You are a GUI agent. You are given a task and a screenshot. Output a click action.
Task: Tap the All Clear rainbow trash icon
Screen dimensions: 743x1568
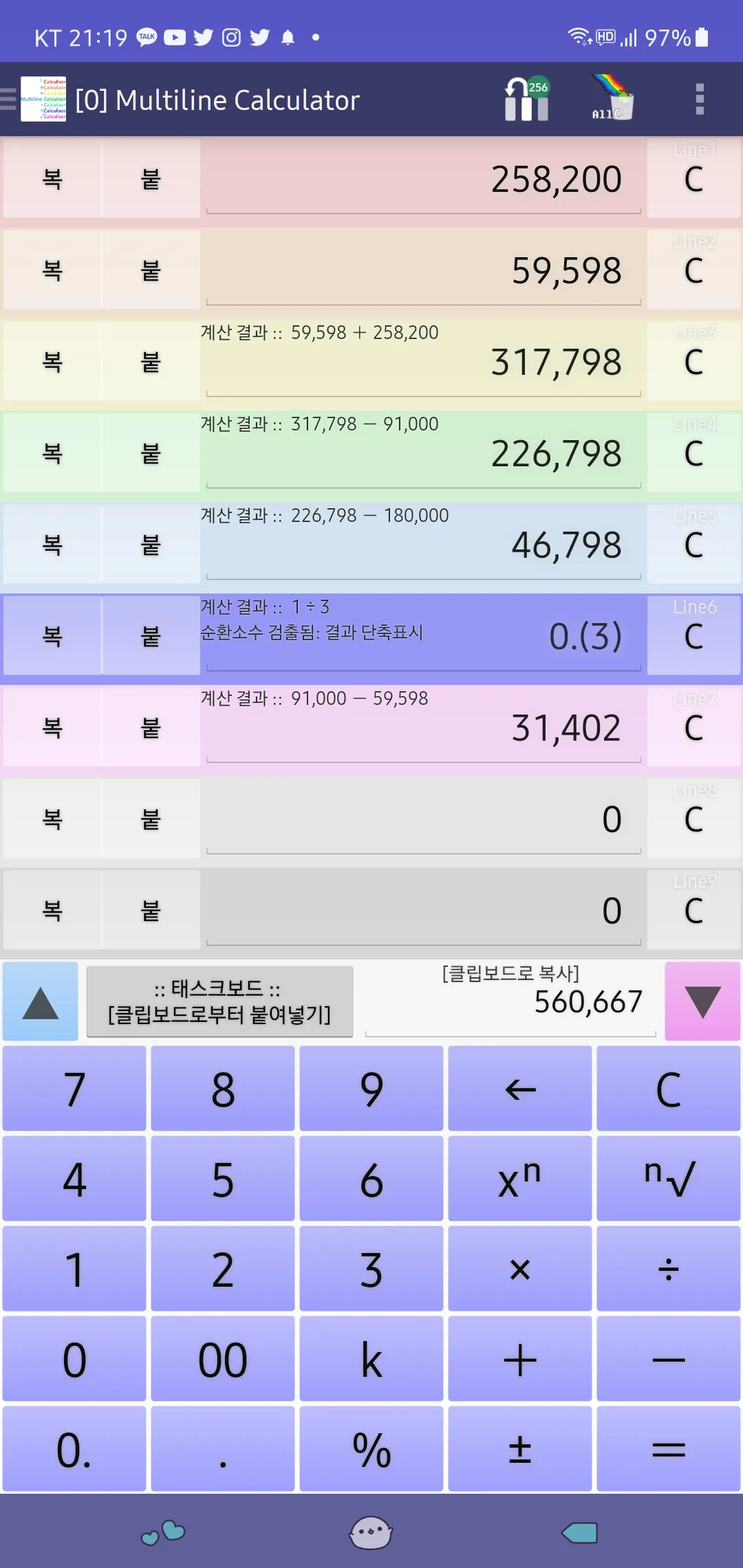[612, 98]
